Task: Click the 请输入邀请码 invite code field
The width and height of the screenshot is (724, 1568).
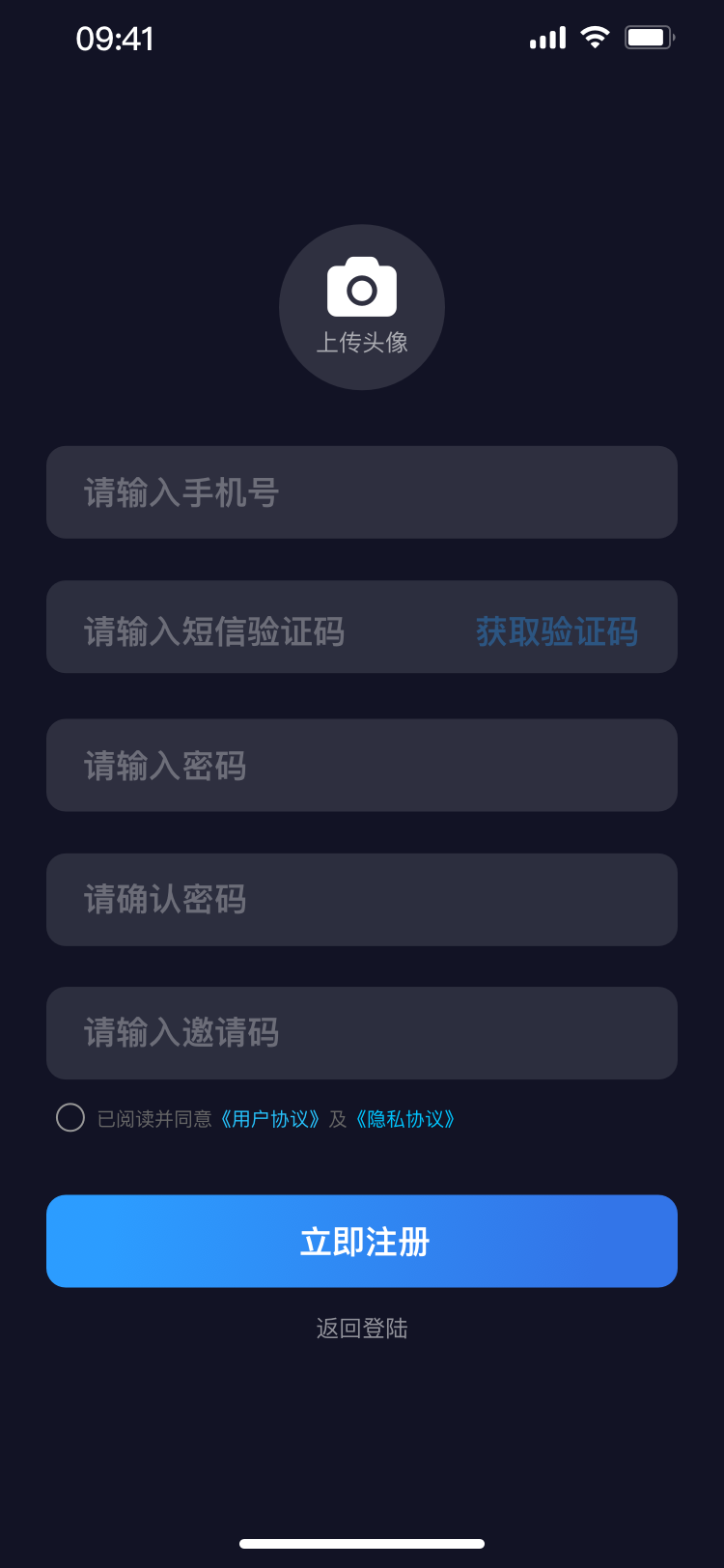Action: 362,1033
